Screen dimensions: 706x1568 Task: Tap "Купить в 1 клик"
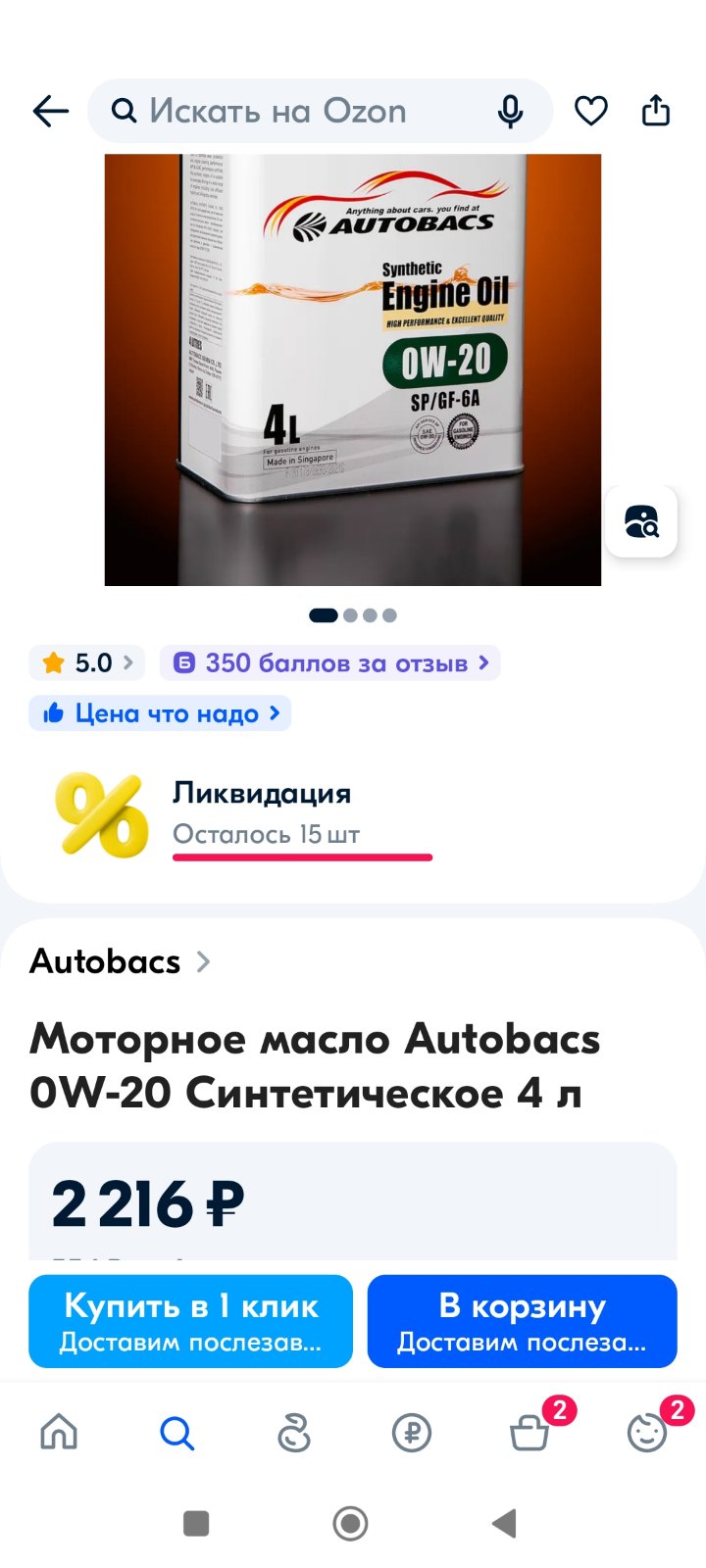190,1321
